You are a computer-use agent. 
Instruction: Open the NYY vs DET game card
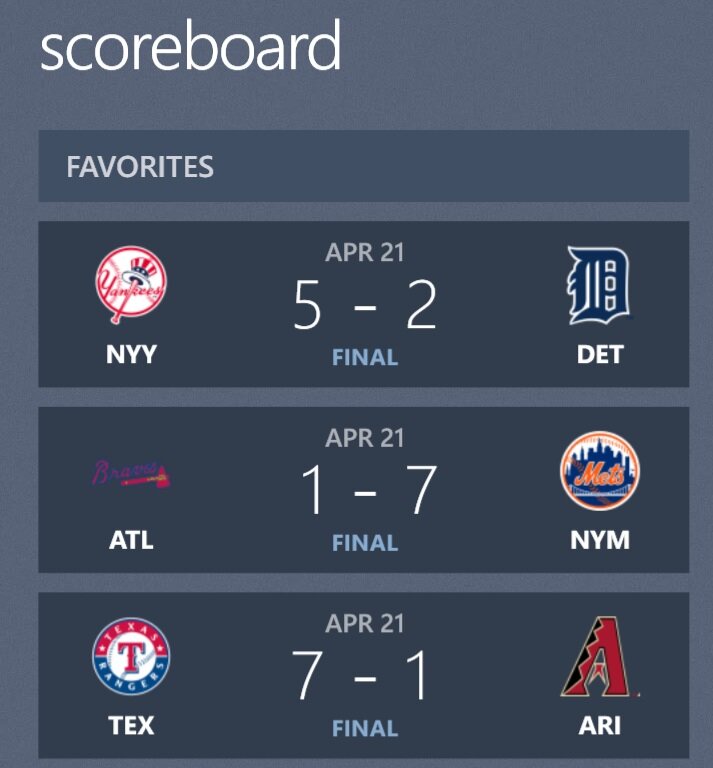coord(364,304)
